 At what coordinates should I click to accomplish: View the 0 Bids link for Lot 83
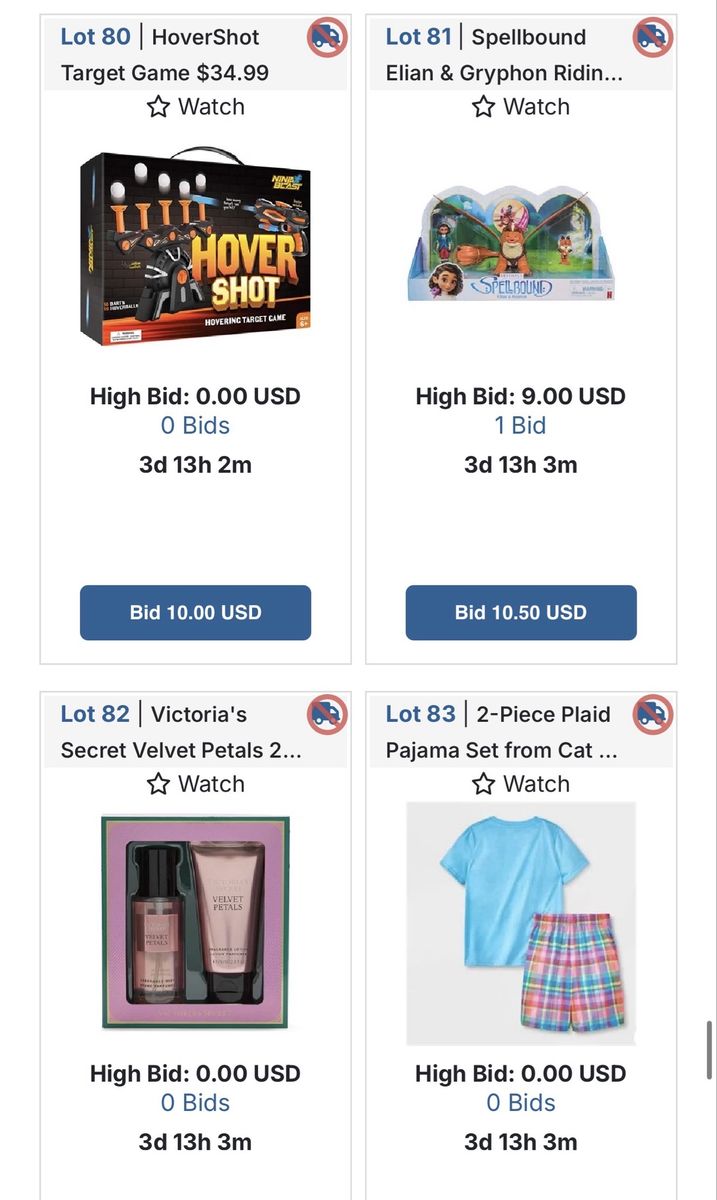tap(521, 1103)
